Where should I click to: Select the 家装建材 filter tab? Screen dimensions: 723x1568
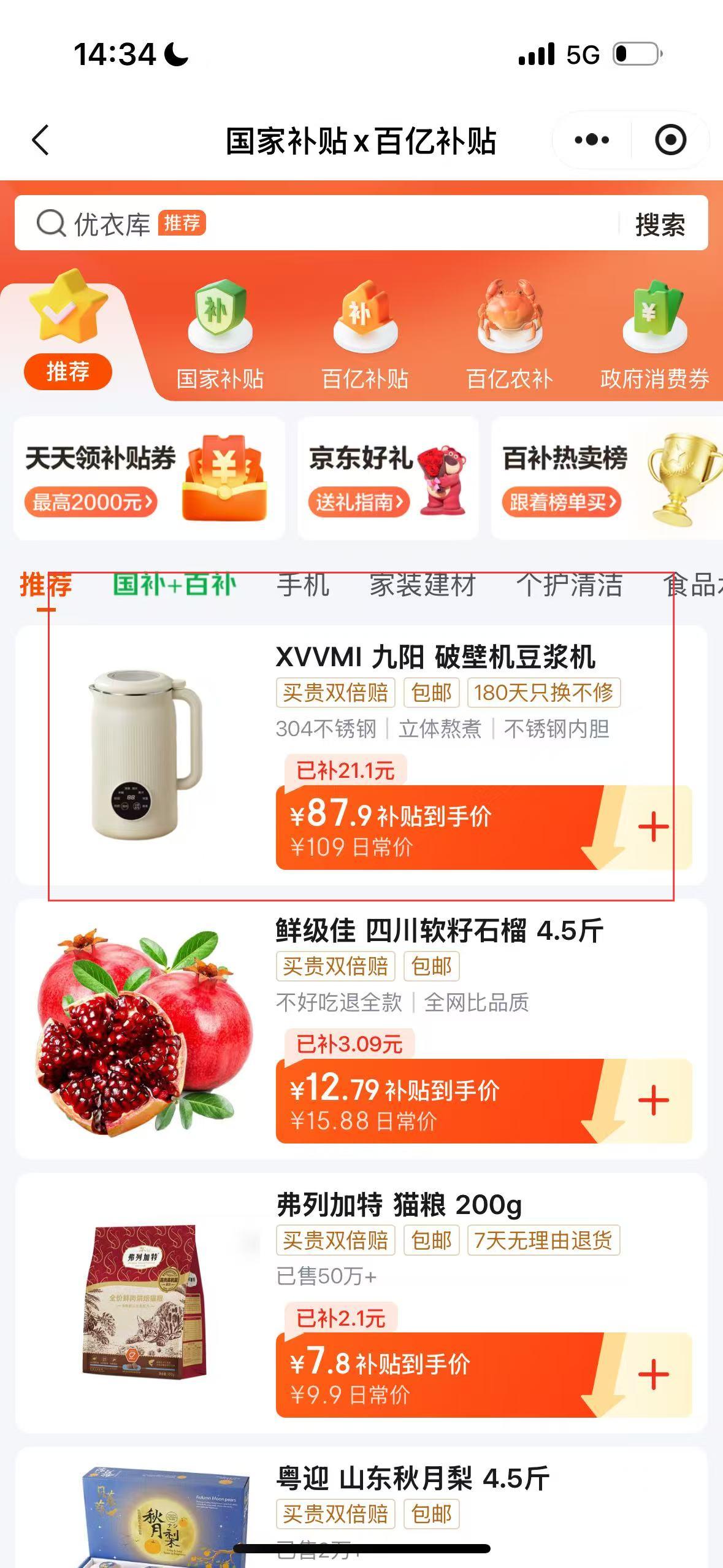click(423, 585)
